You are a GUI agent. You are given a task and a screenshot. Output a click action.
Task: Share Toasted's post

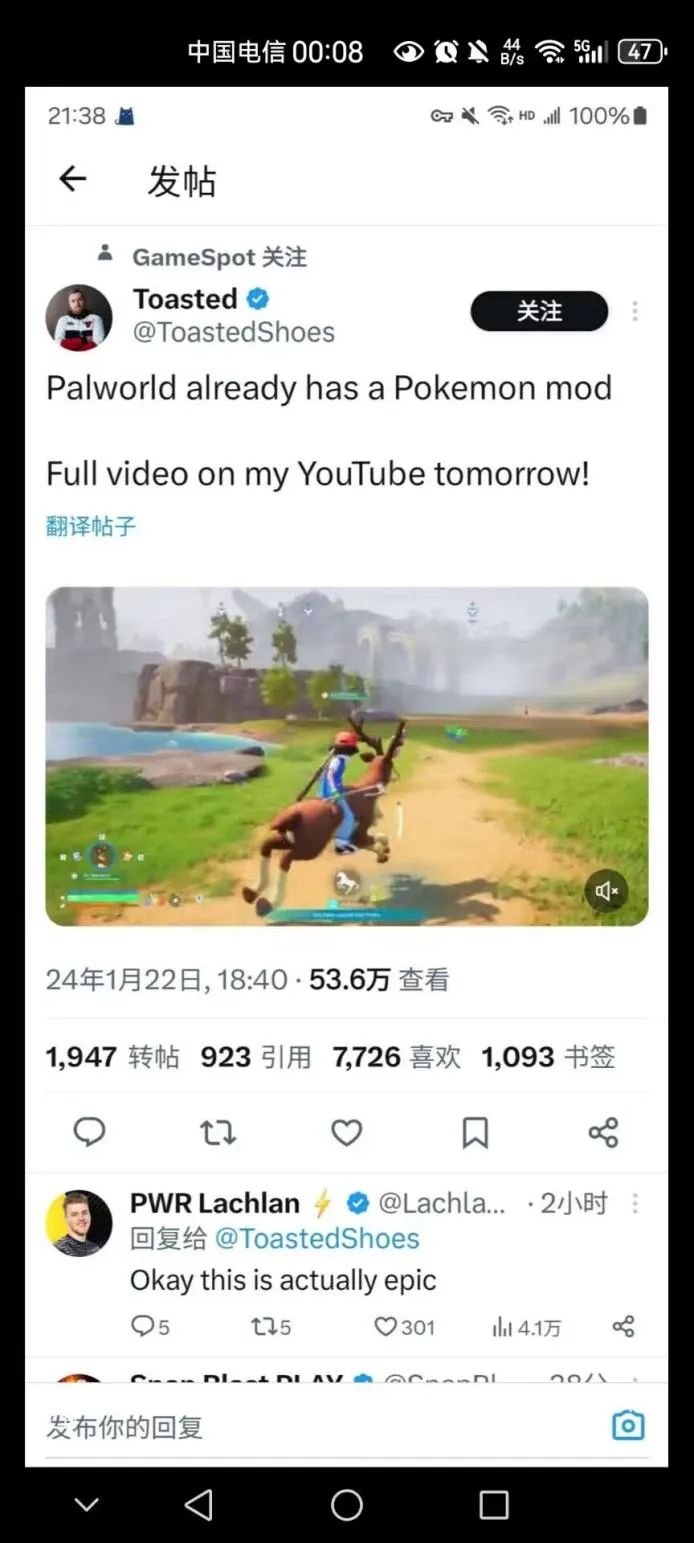tap(603, 1132)
